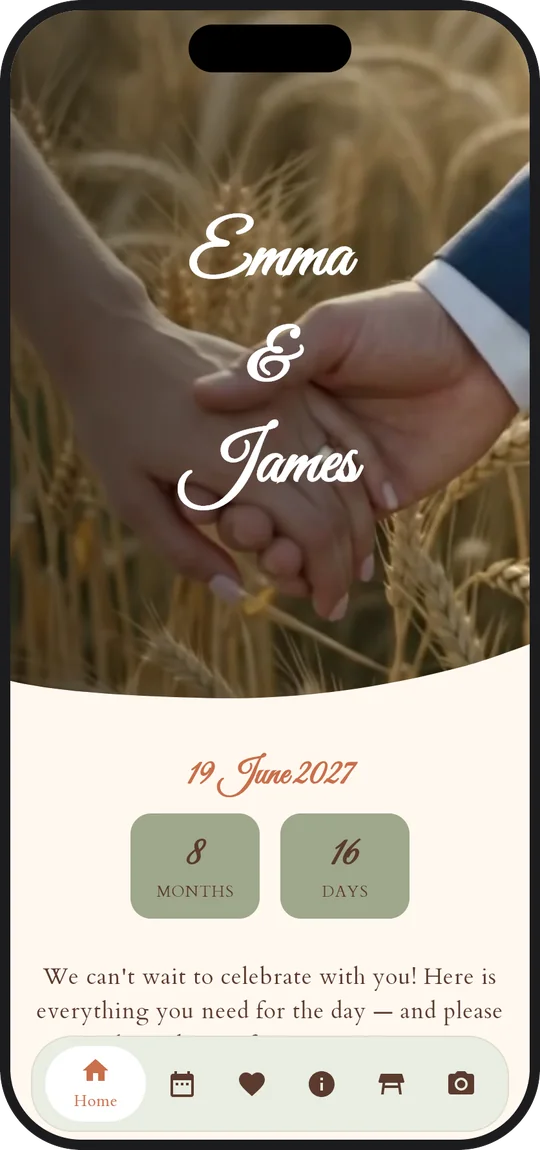
Task: Go to the table seating tab
Action: pos(391,1083)
